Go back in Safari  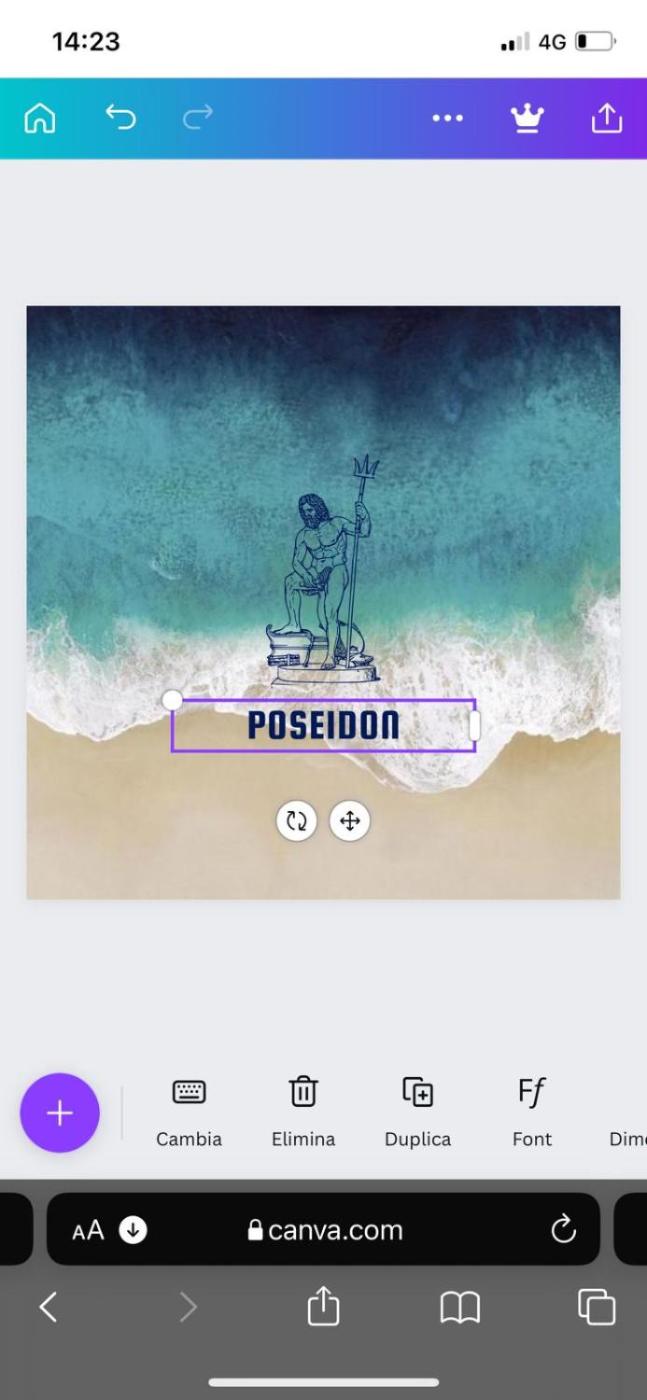coord(48,1307)
